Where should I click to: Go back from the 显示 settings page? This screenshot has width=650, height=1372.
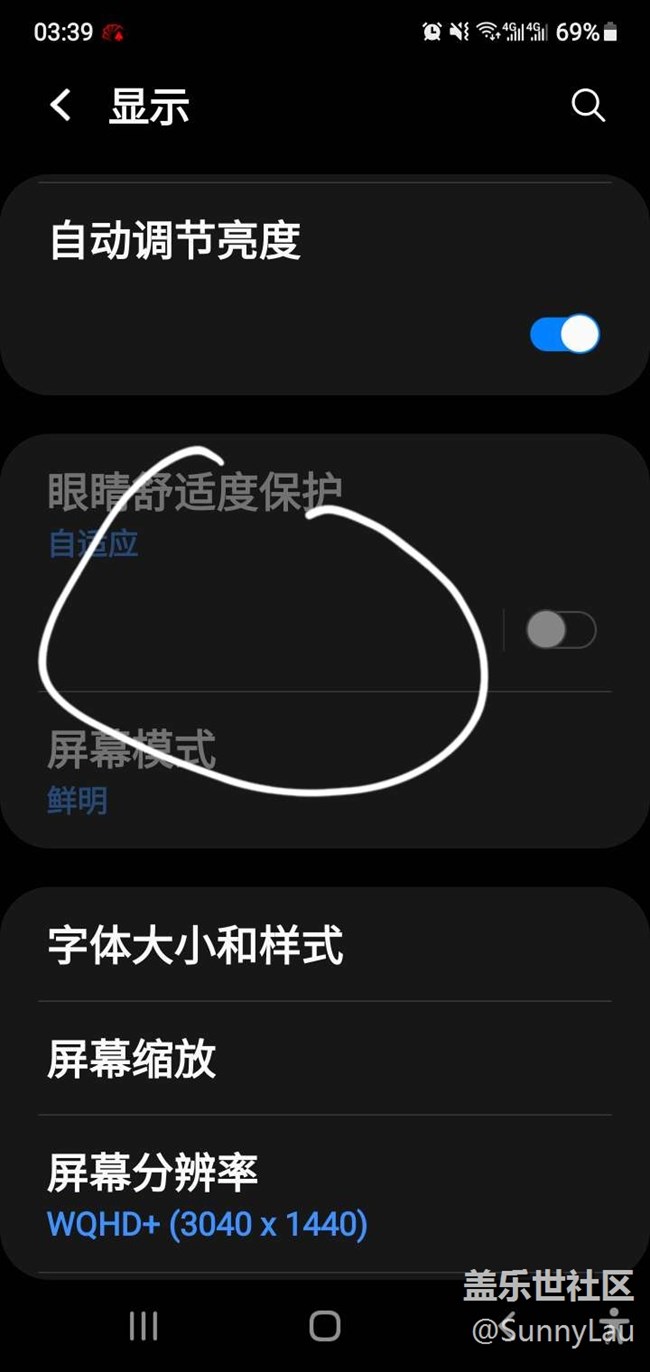tap(61, 105)
